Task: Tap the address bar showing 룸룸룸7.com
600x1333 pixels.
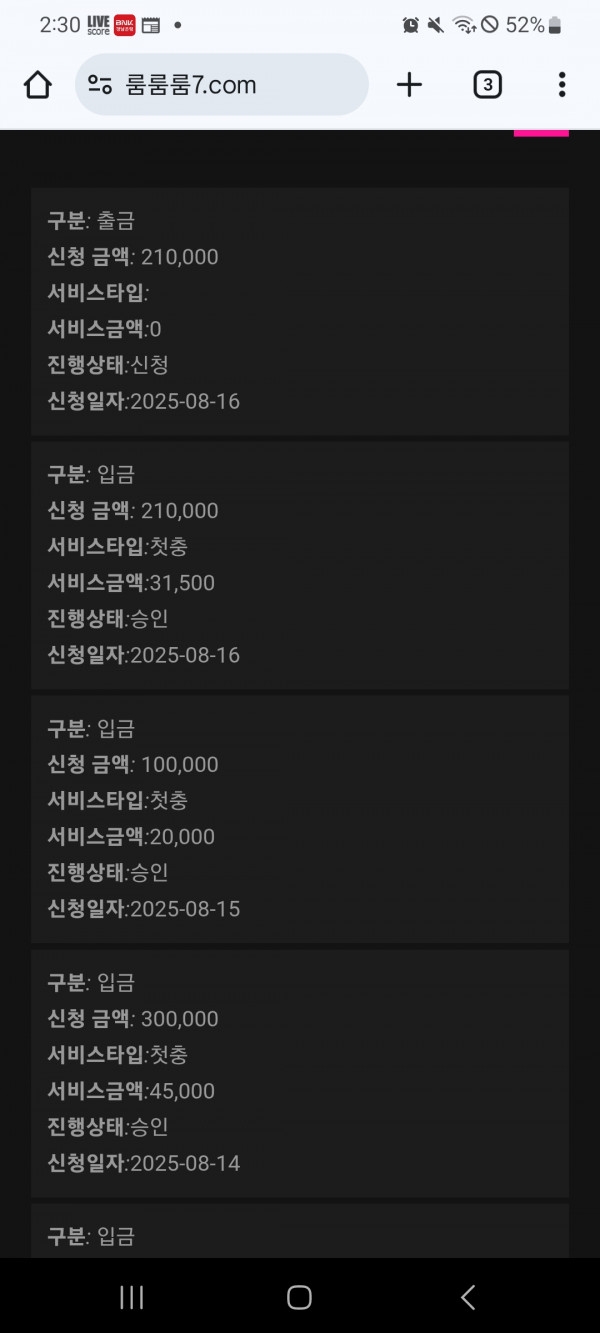Action: (222, 85)
